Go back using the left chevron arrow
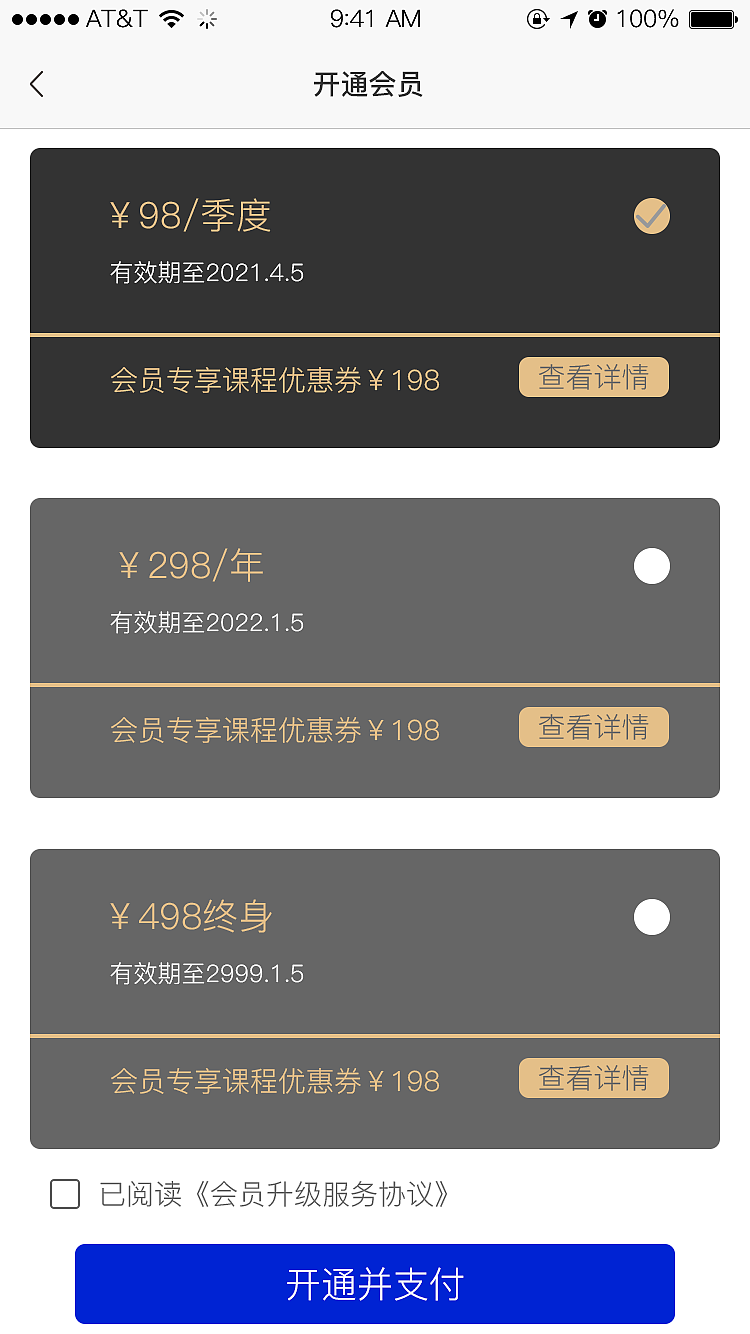750x1334 pixels. click(x=37, y=85)
